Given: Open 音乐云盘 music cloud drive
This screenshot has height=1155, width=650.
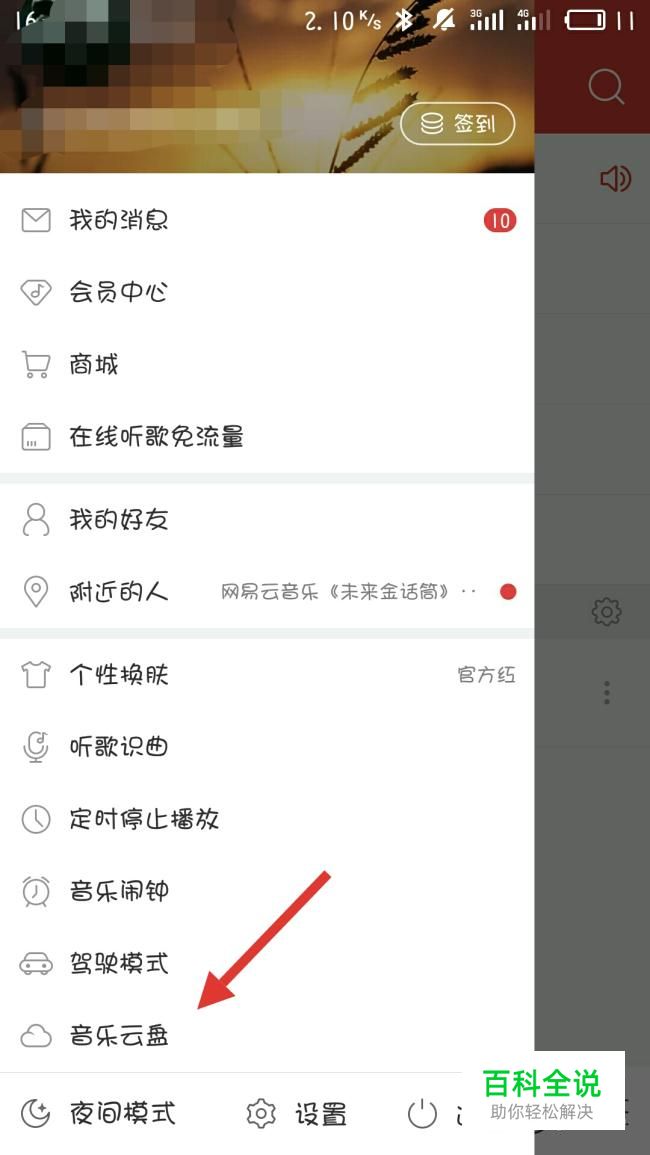Looking at the screenshot, I should pos(267,1036).
